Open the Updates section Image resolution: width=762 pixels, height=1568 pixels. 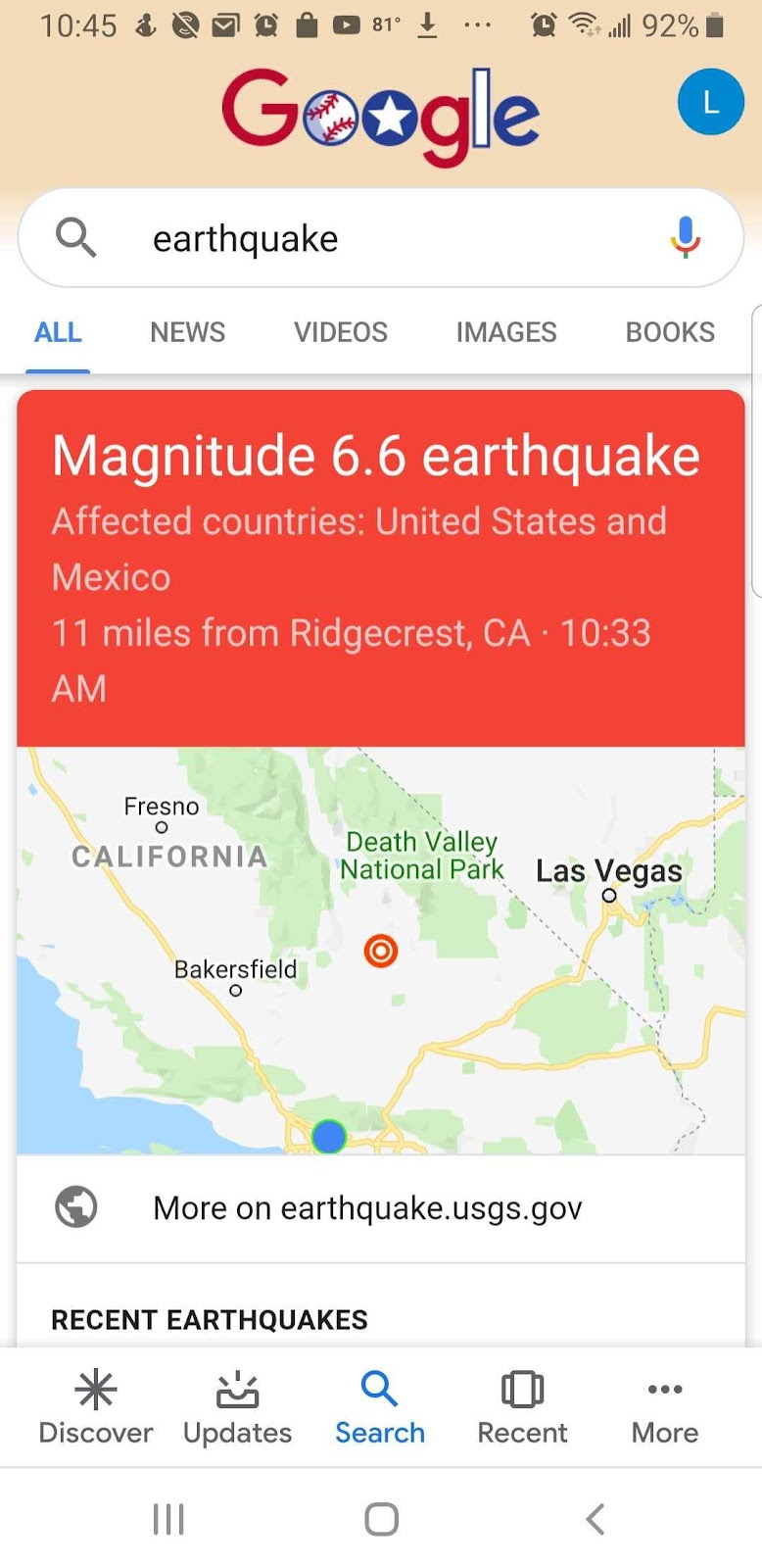click(237, 1409)
